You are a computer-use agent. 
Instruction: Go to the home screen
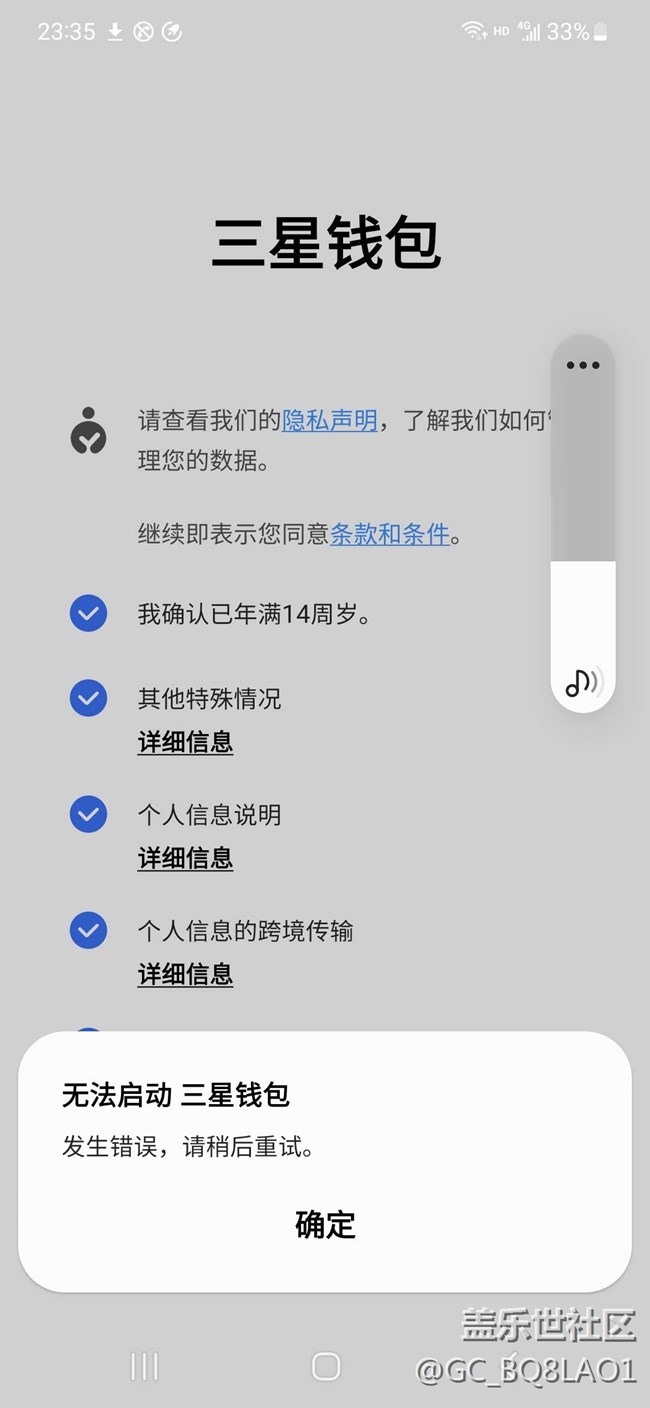(x=326, y=1366)
